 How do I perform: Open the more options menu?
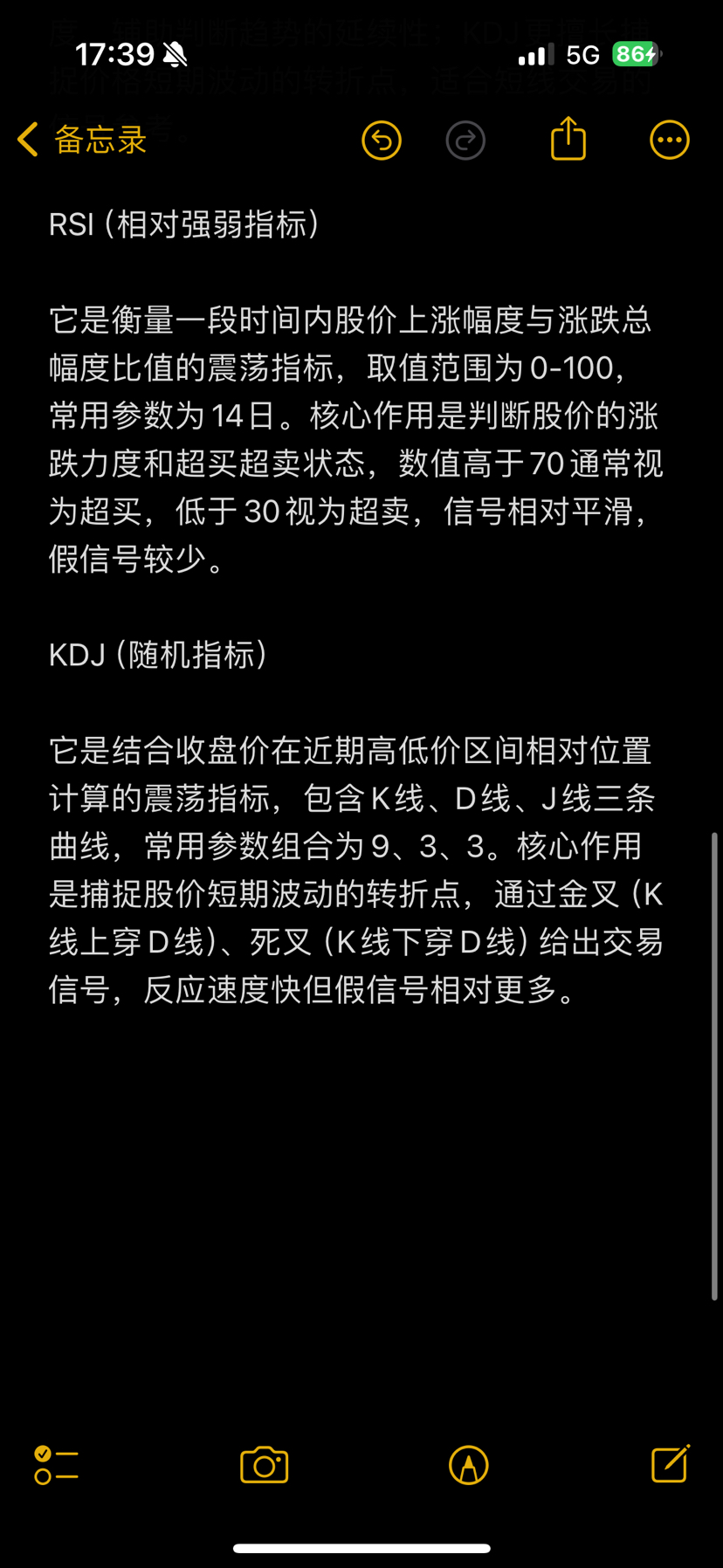(670, 140)
